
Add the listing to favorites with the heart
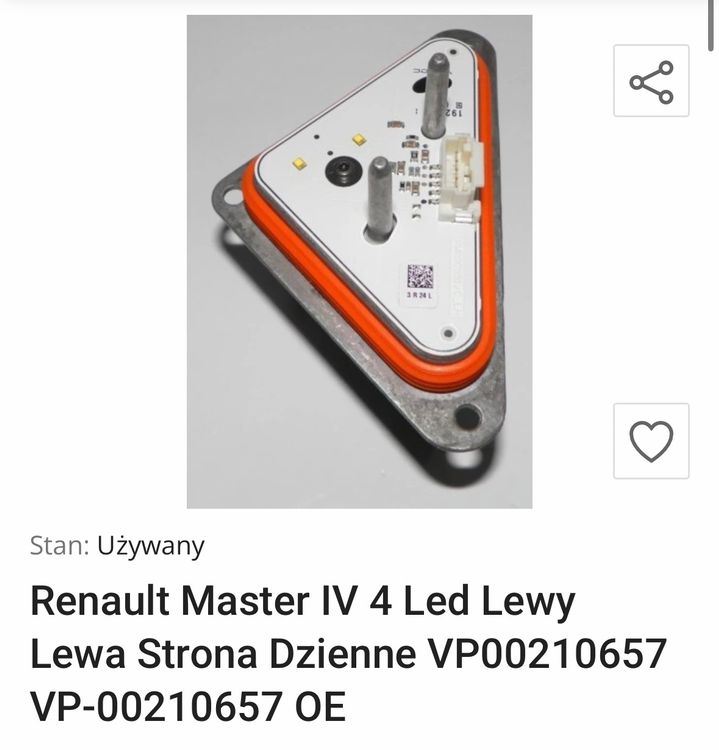(x=651, y=441)
